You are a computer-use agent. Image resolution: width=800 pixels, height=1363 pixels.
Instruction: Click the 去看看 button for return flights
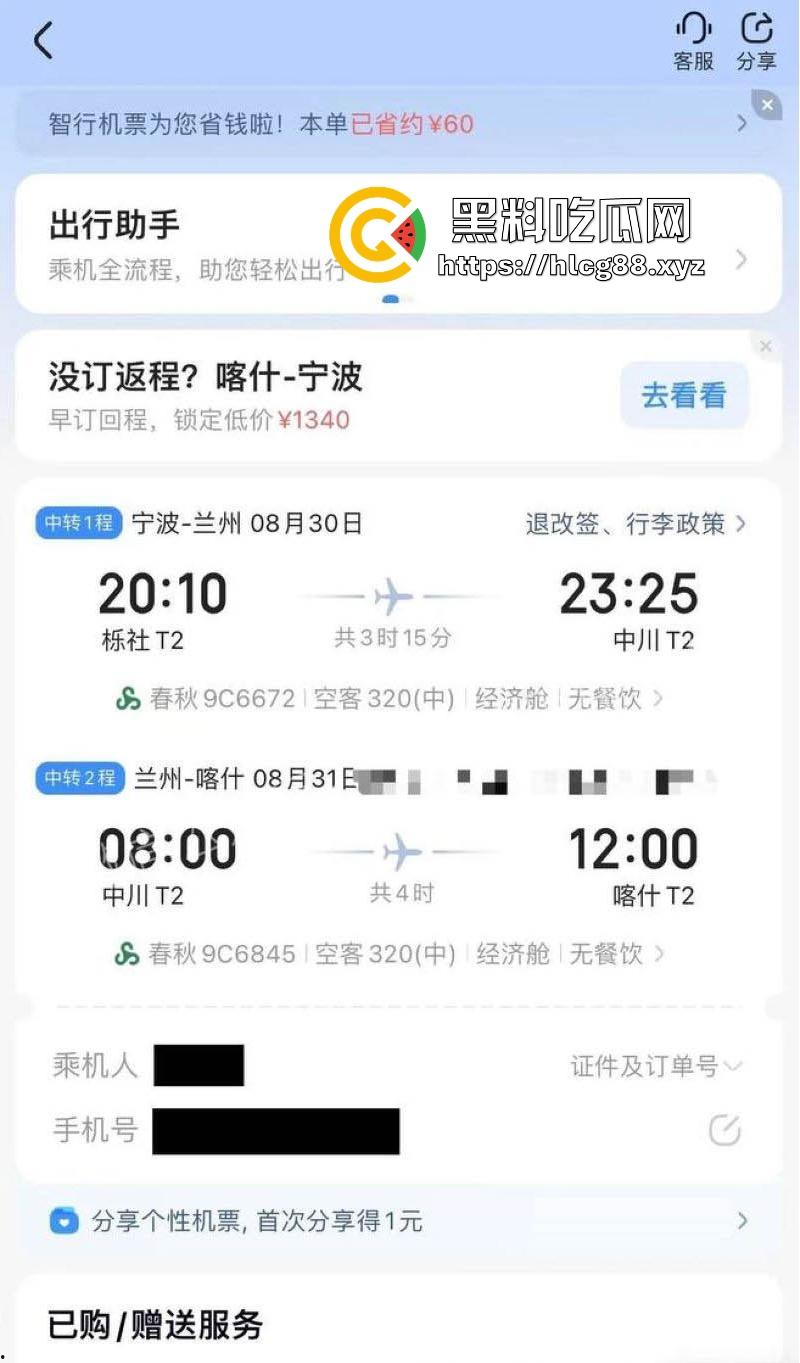click(x=683, y=395)
